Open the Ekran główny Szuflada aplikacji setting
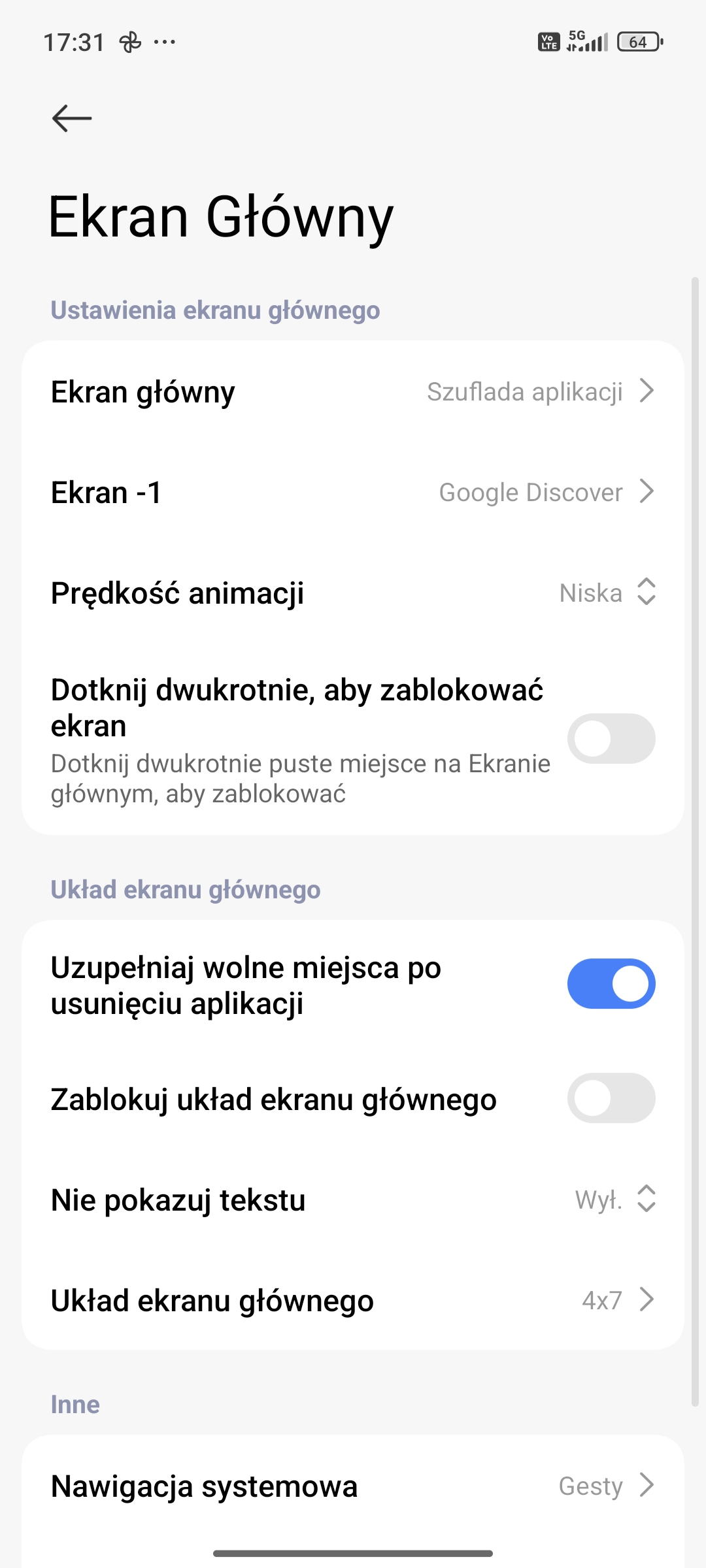Viewport: 706px width, 1568px height. 353,391
